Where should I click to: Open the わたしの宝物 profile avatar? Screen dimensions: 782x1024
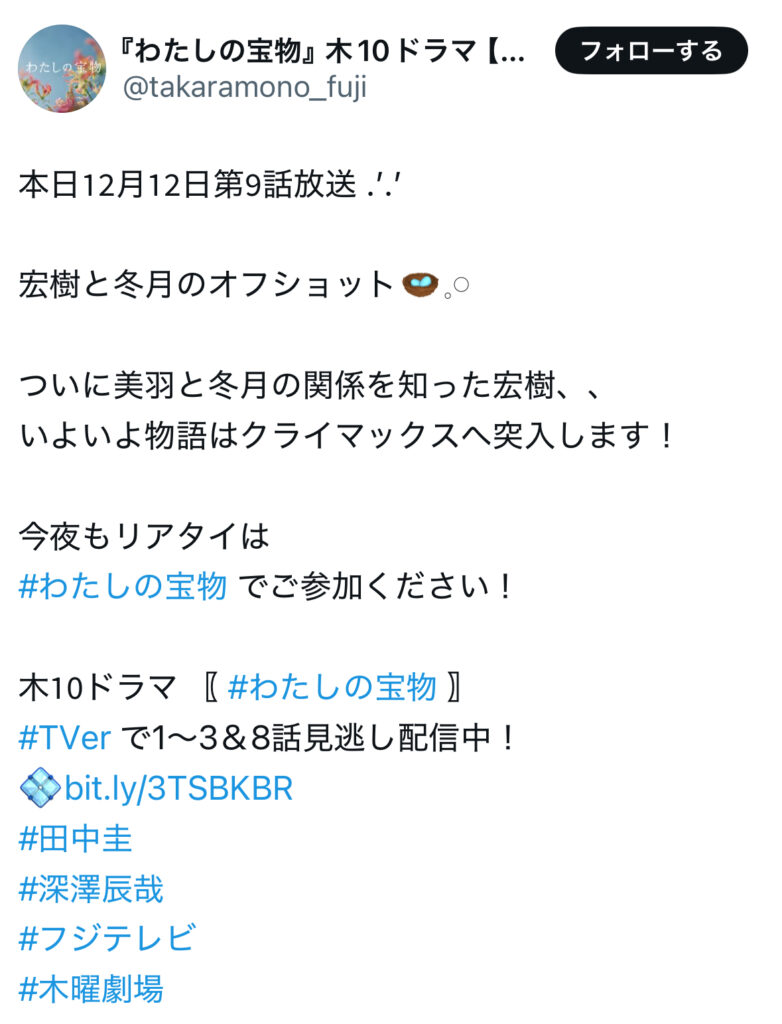pos(62,69)
